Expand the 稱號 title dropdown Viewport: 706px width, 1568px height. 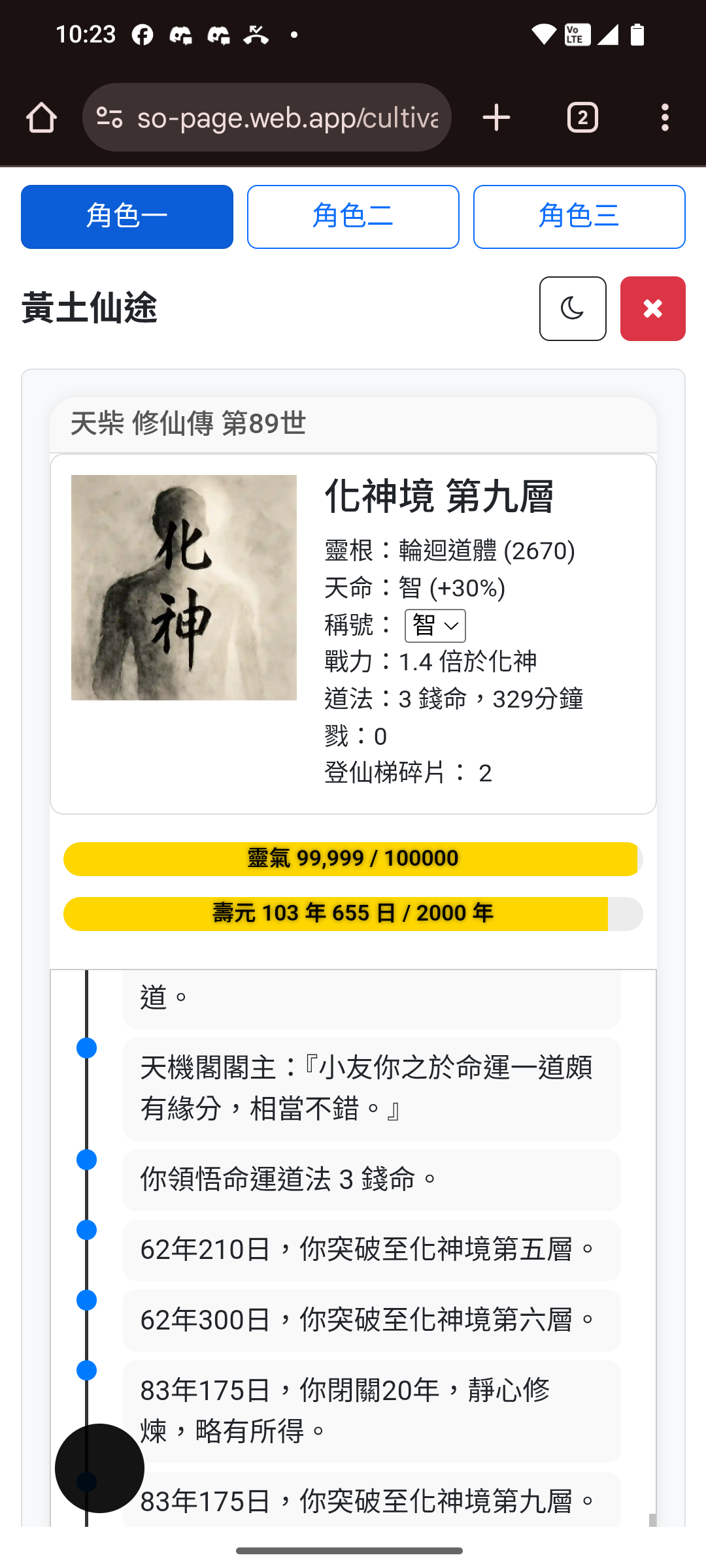[435, 626]
